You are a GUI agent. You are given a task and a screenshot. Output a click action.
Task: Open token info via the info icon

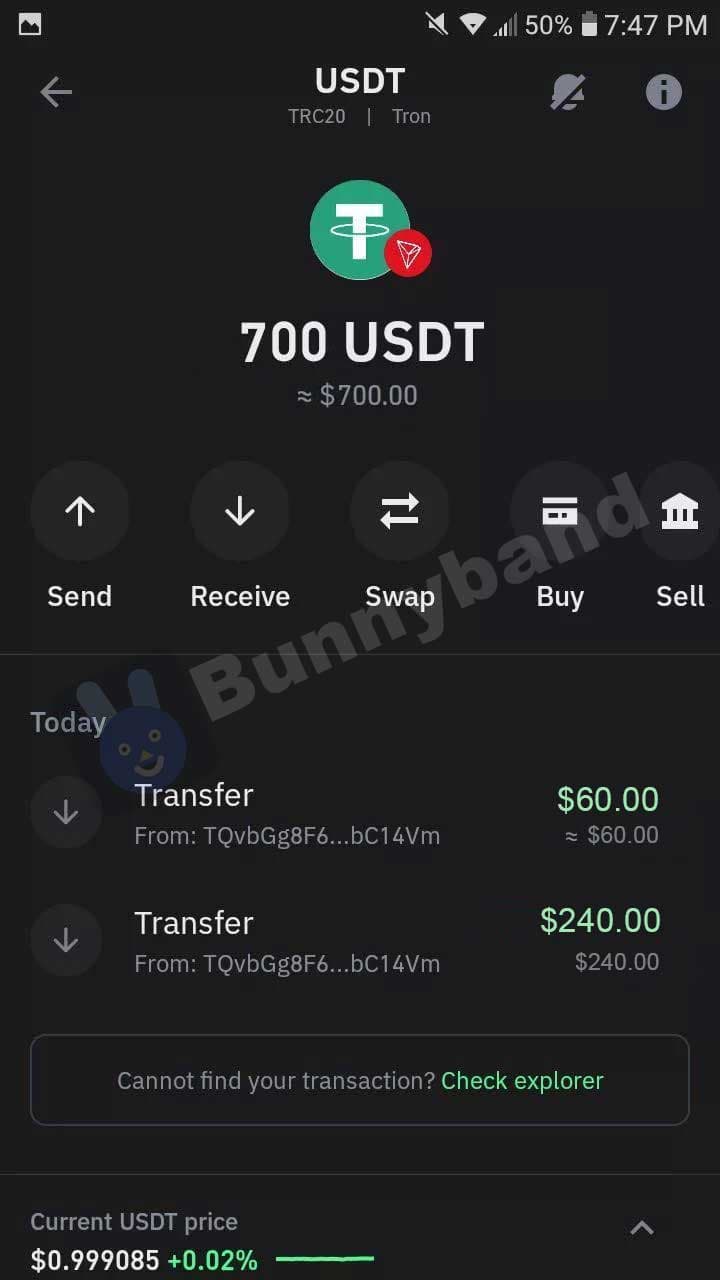tap(662, 92)
